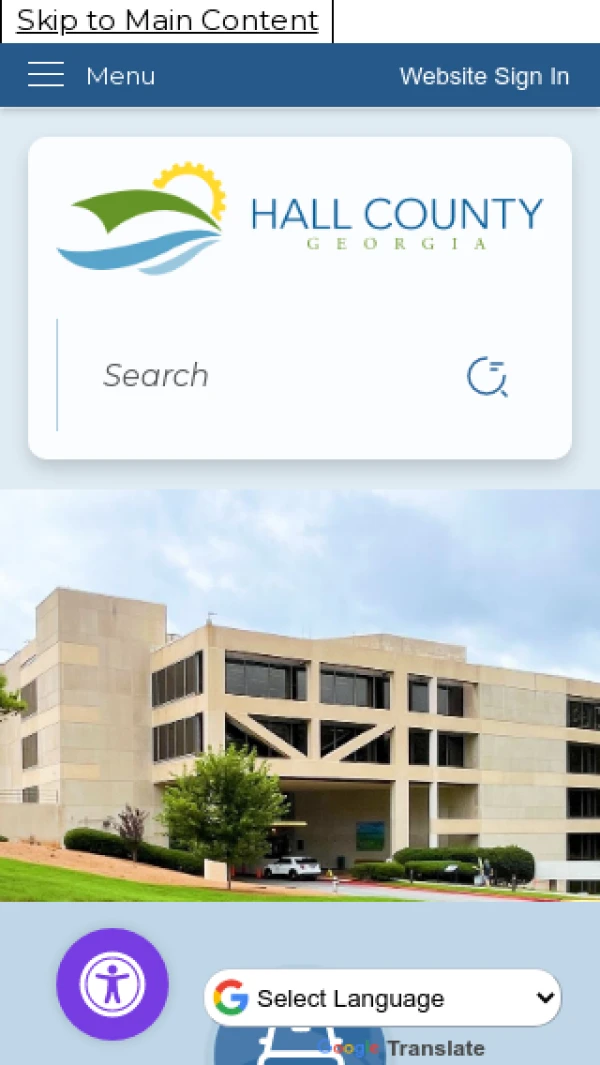This screenshot has height=1065, width=600.
Task: Open Website Sign In
Action: (484, 76)
